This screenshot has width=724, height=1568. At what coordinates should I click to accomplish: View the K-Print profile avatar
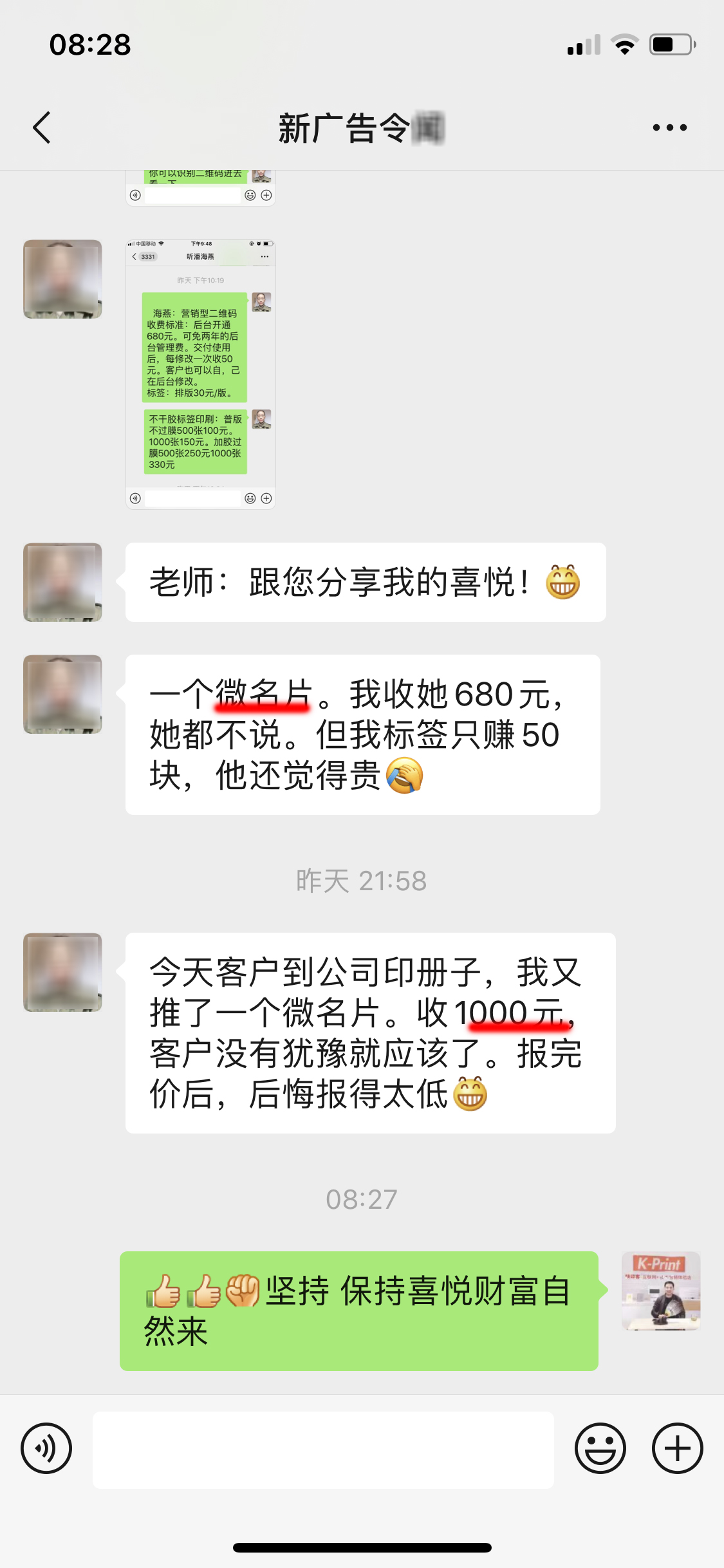[660, 1291]
